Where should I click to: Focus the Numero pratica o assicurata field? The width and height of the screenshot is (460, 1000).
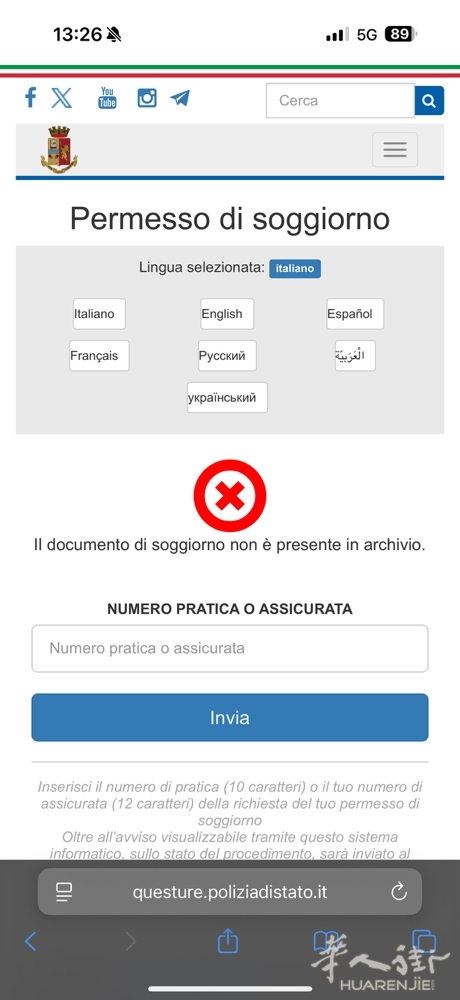pos(230,649)
